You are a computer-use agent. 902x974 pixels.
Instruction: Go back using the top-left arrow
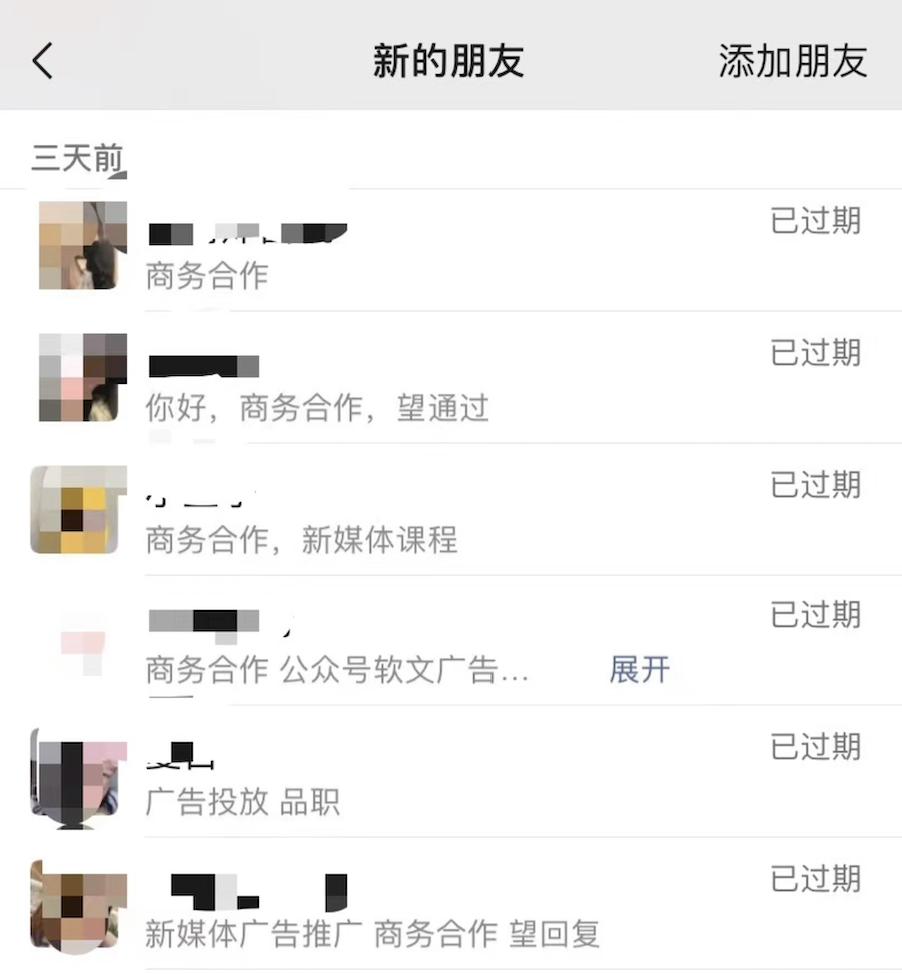tap(42, 61)
